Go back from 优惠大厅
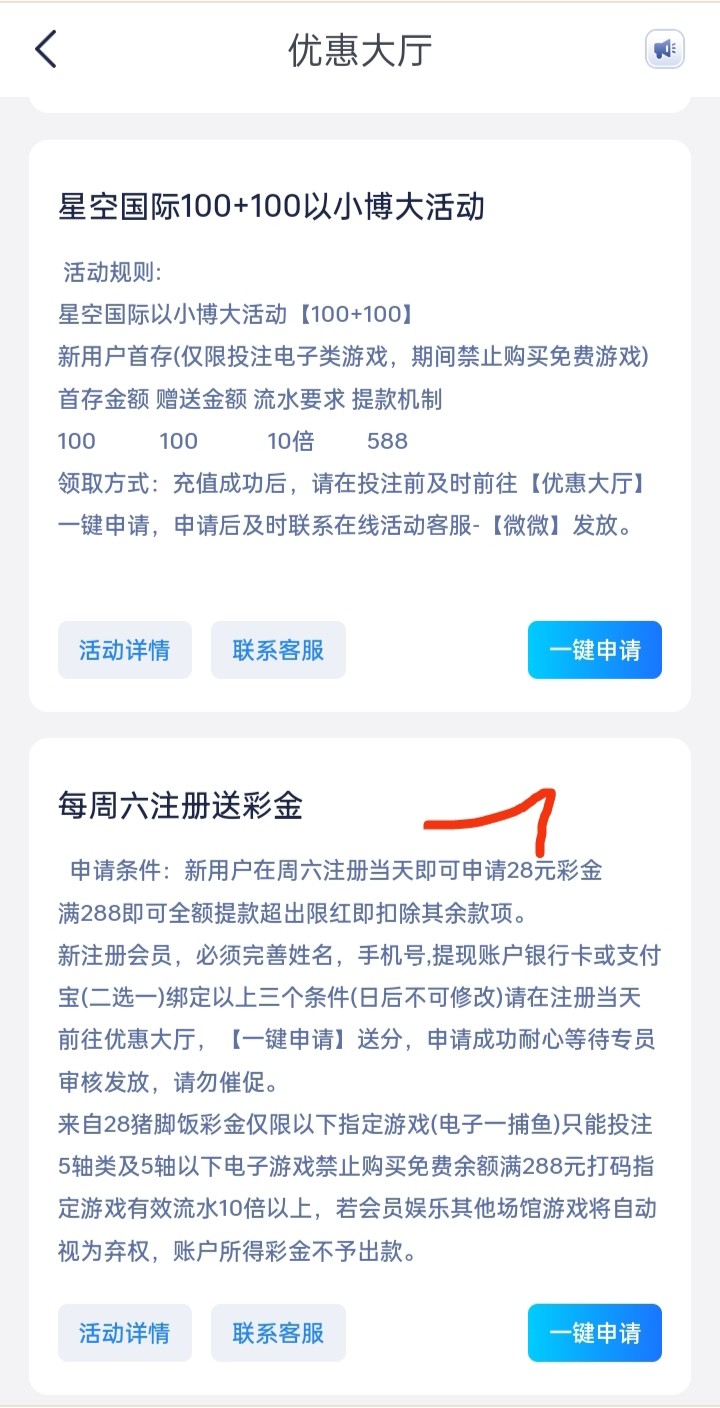 (46, 50)
